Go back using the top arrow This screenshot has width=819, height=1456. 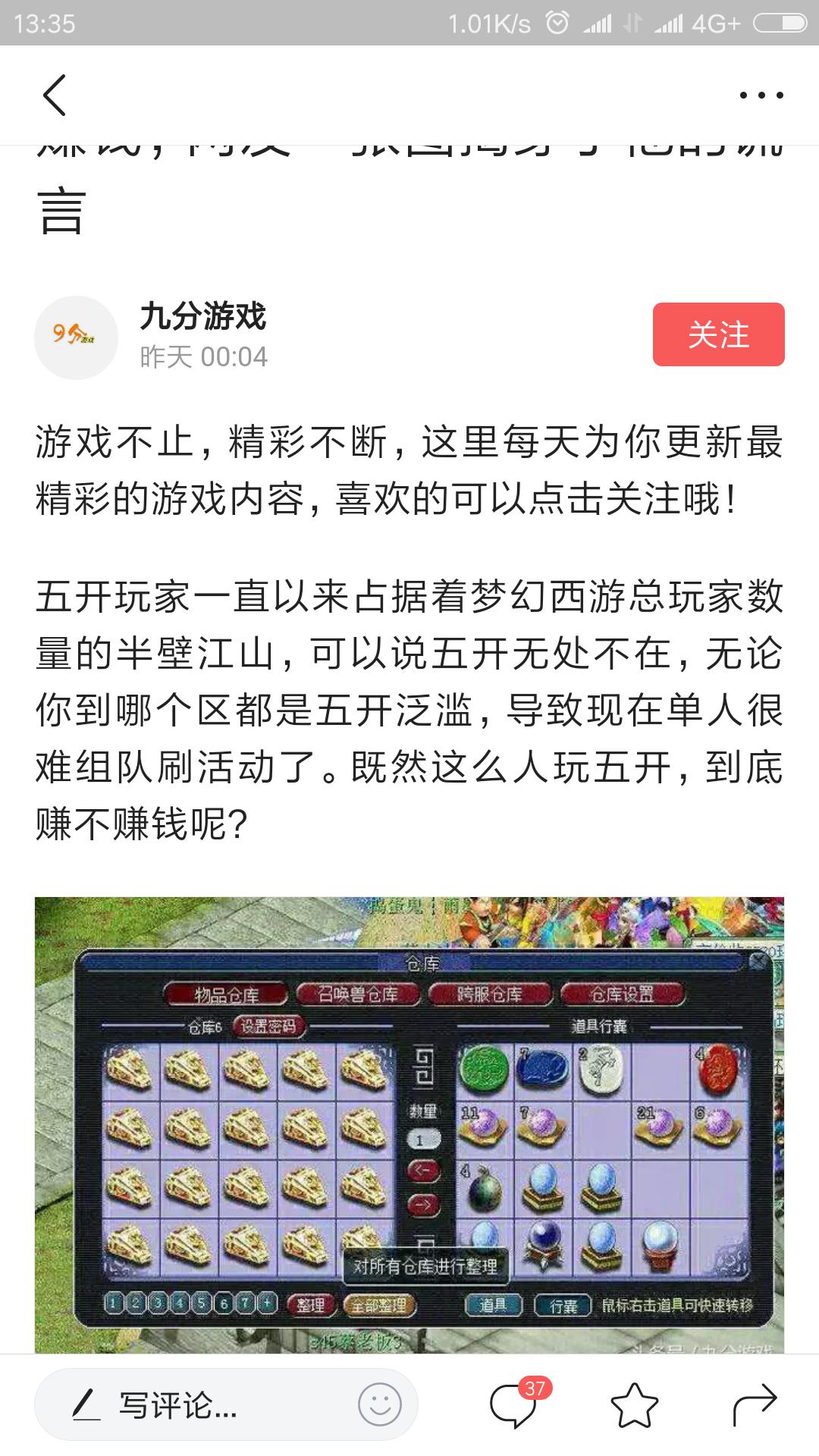pos(55,95)
